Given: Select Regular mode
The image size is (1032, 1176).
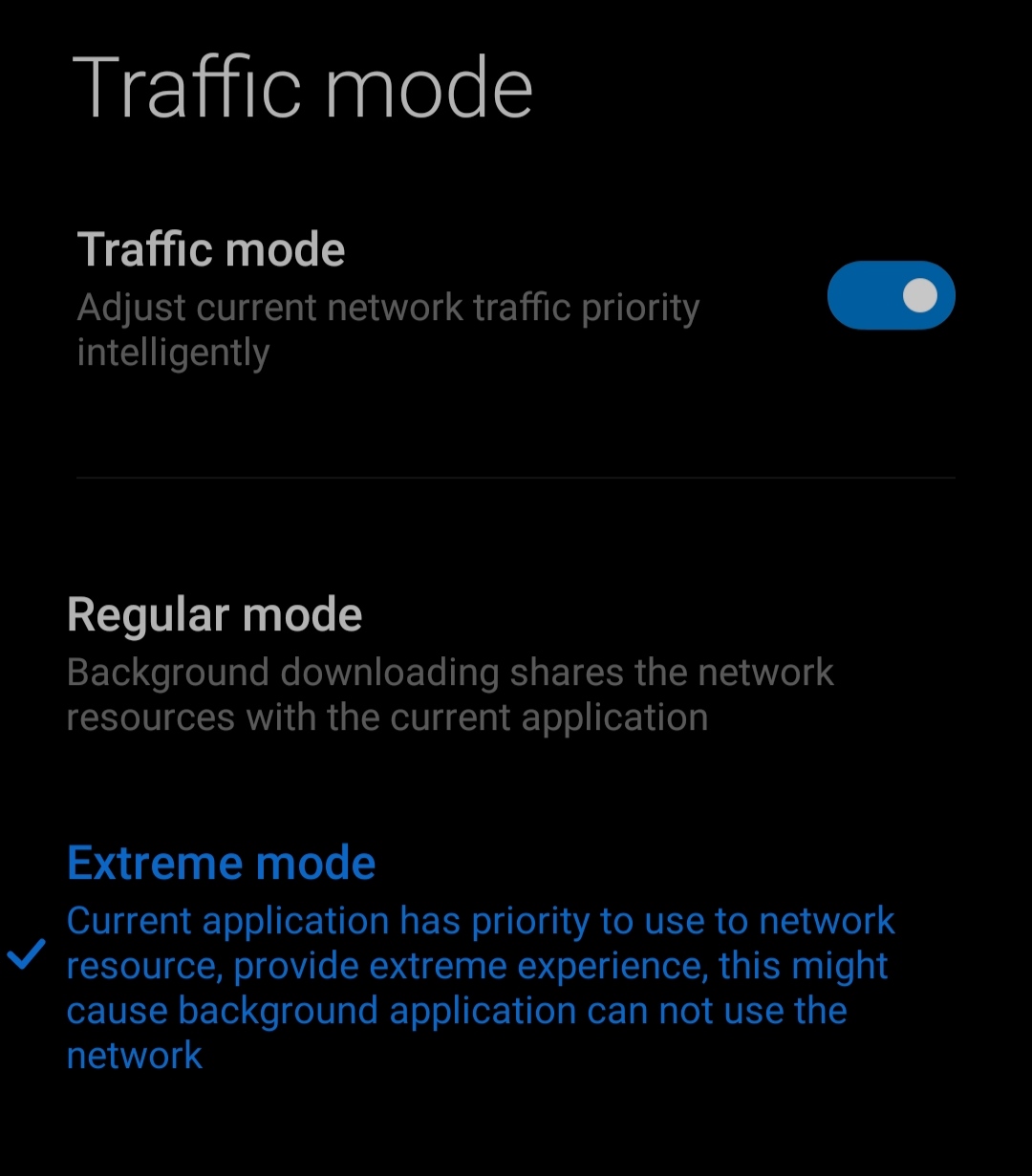Looking at the screenshot, I should (x=449, y=663).
